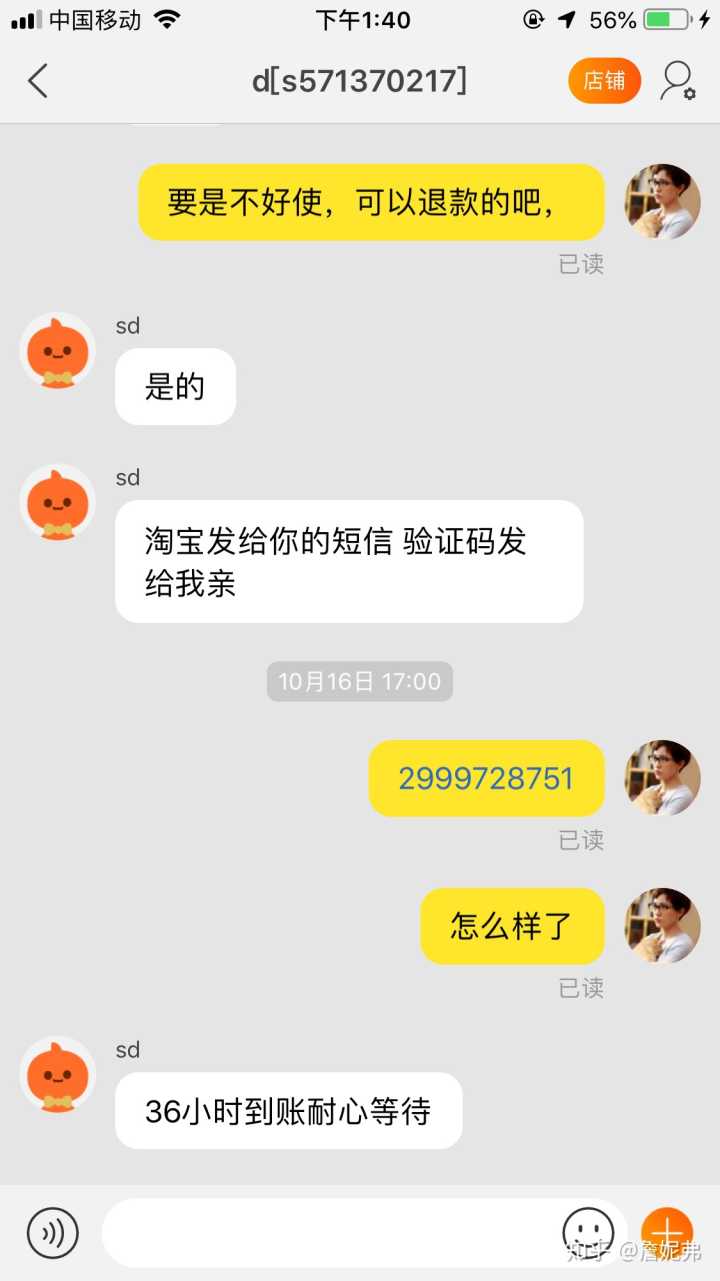The width and height of the screenshot is (720, 1281).
Task: Open the 店铺 shop page
Action: pos(604,81)
